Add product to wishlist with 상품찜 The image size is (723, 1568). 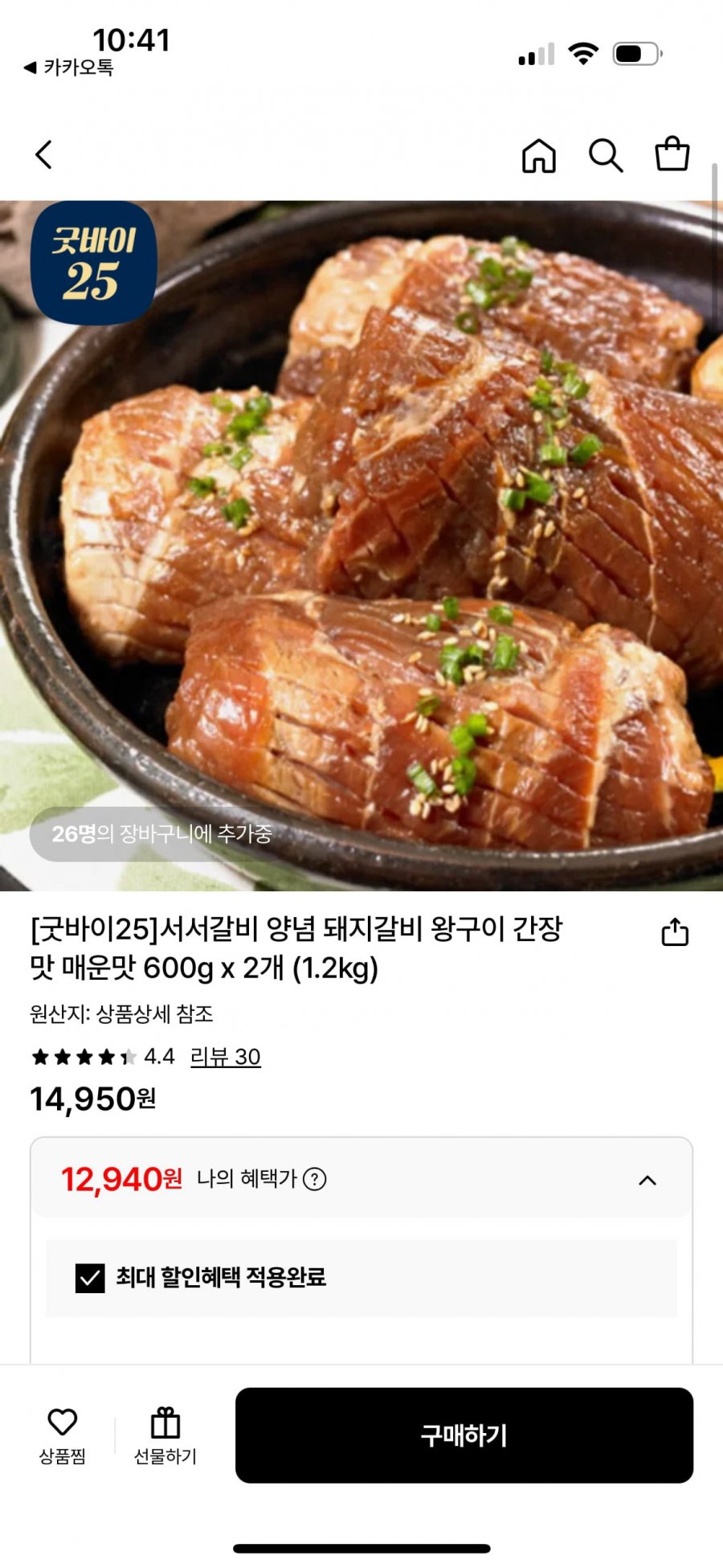[62, 1435]
